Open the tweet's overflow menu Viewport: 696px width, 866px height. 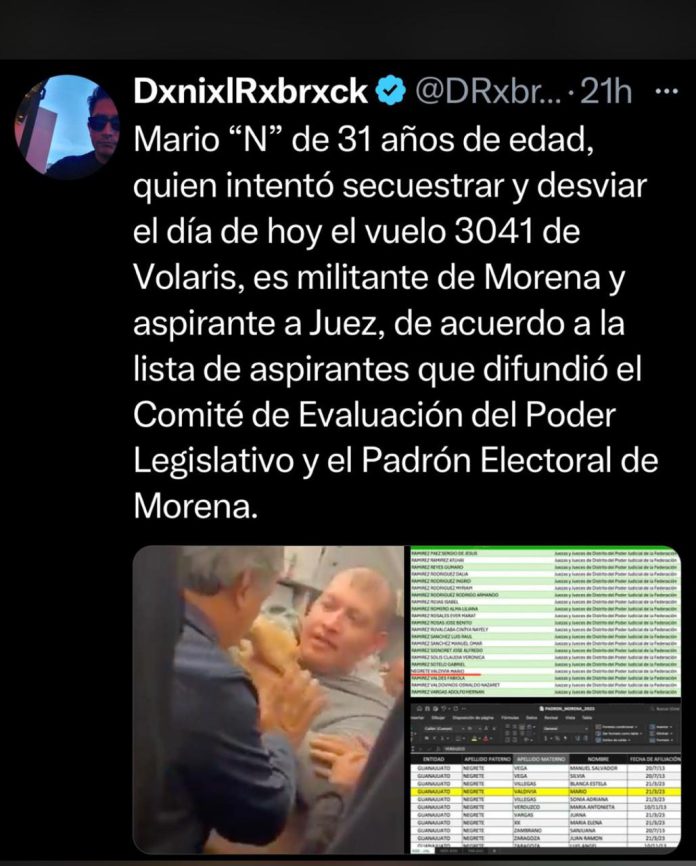tap(670, 93)
